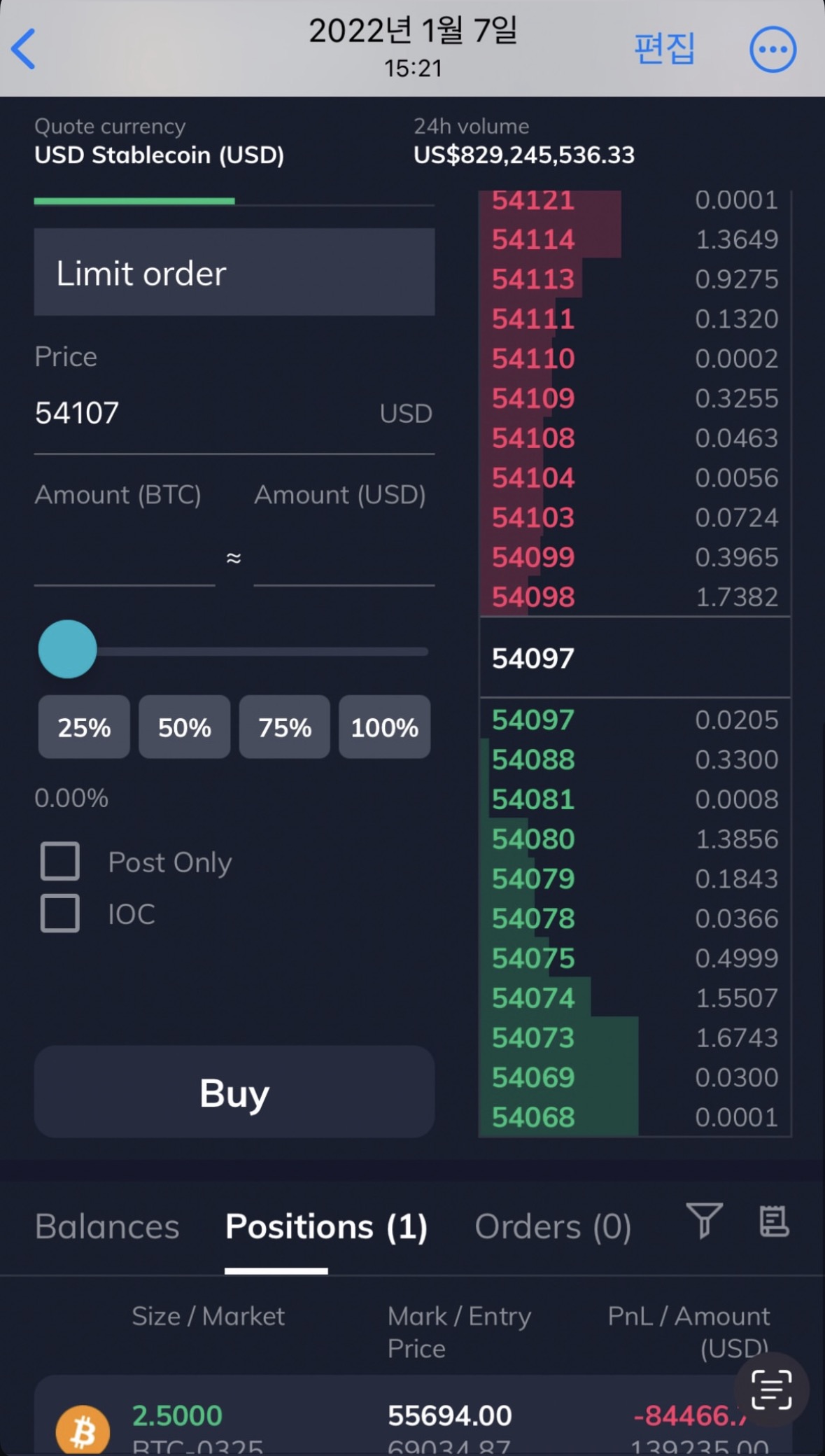Go back to the photo library

(24, 49)
